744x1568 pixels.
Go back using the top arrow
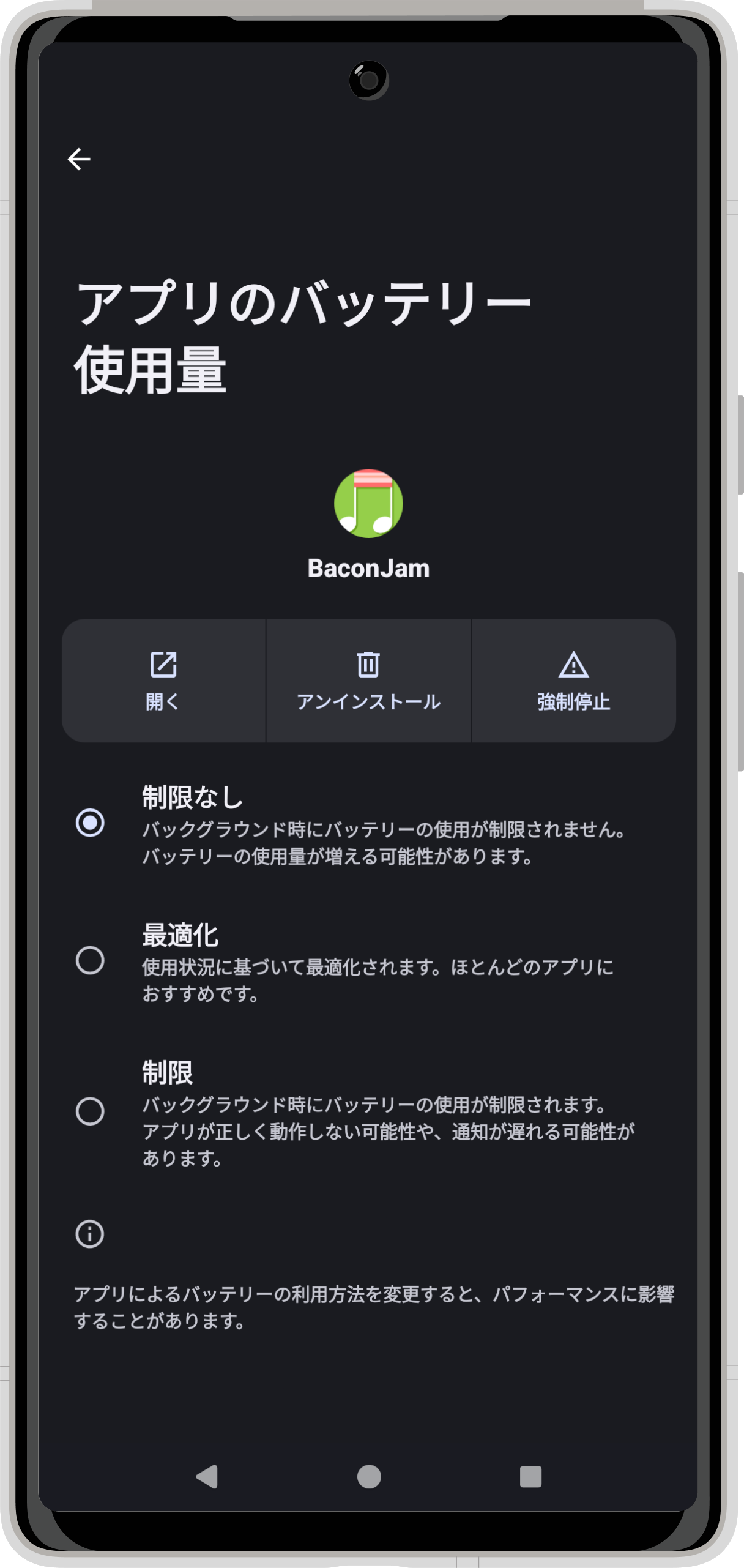(x=79, y=159)
